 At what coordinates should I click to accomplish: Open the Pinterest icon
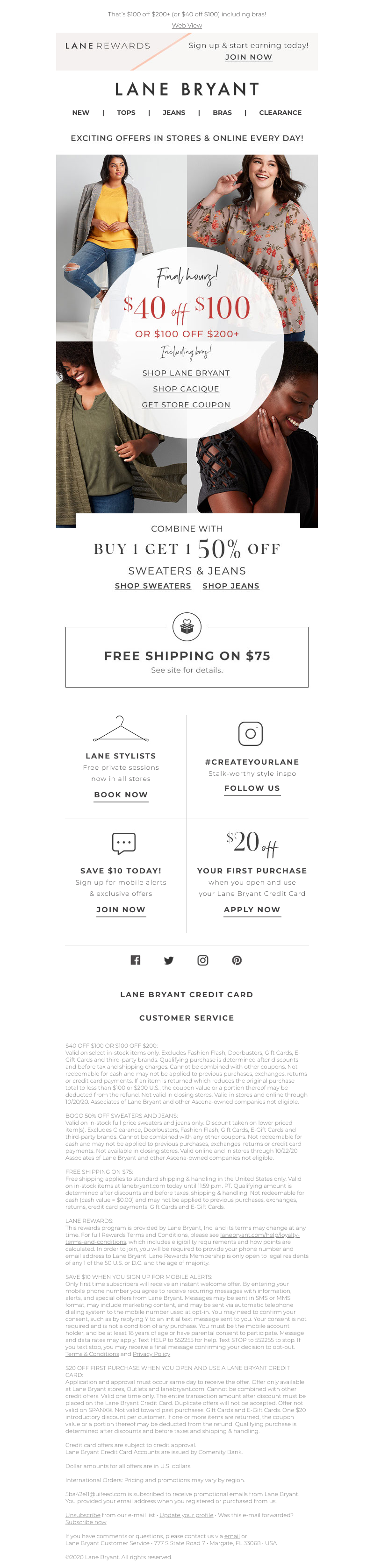tap(237, 960)
